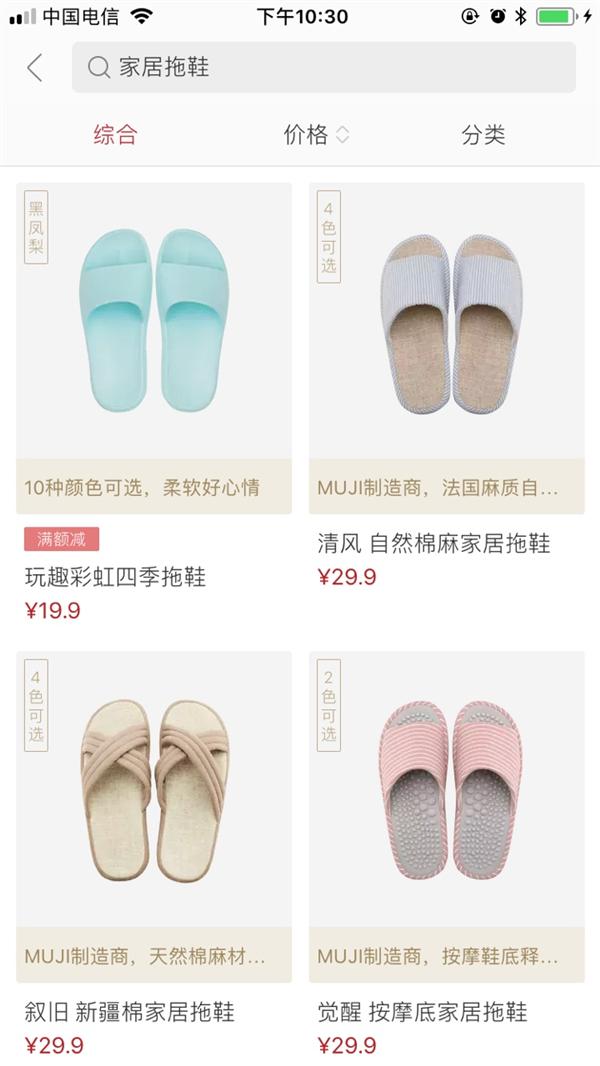Switch to the 综合 tab
This screenshot has width=600, height=1066.
pyautogui.click(x=115, y=136)
